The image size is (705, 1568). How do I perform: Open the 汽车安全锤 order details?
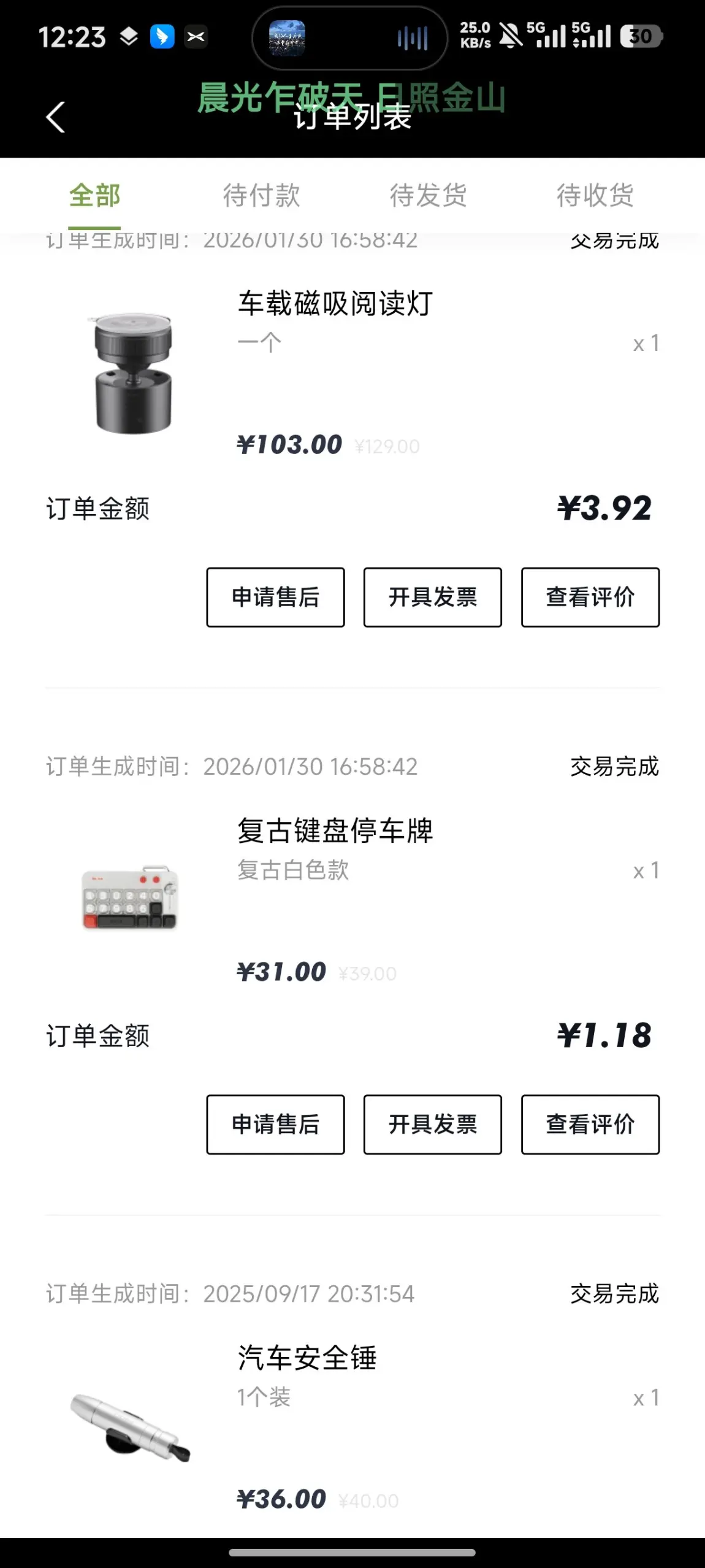click(307, 1358)
